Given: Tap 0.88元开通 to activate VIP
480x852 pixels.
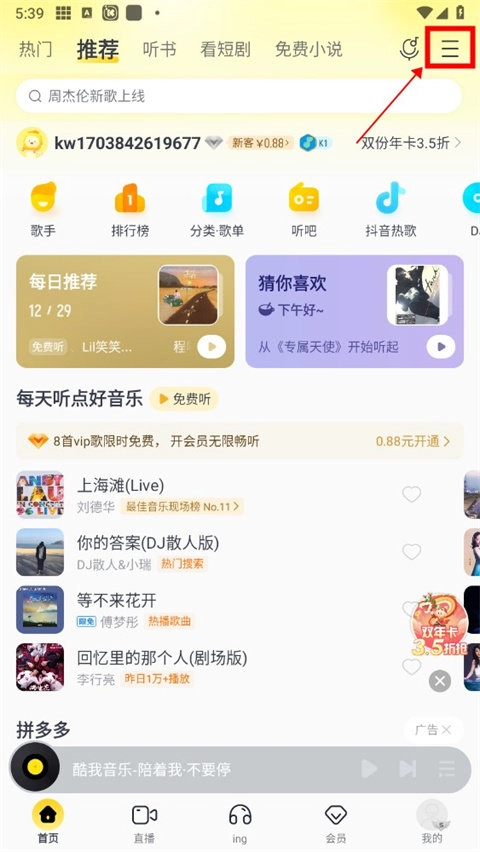Looking at the screenshot, I should click(x=413, y=441).
